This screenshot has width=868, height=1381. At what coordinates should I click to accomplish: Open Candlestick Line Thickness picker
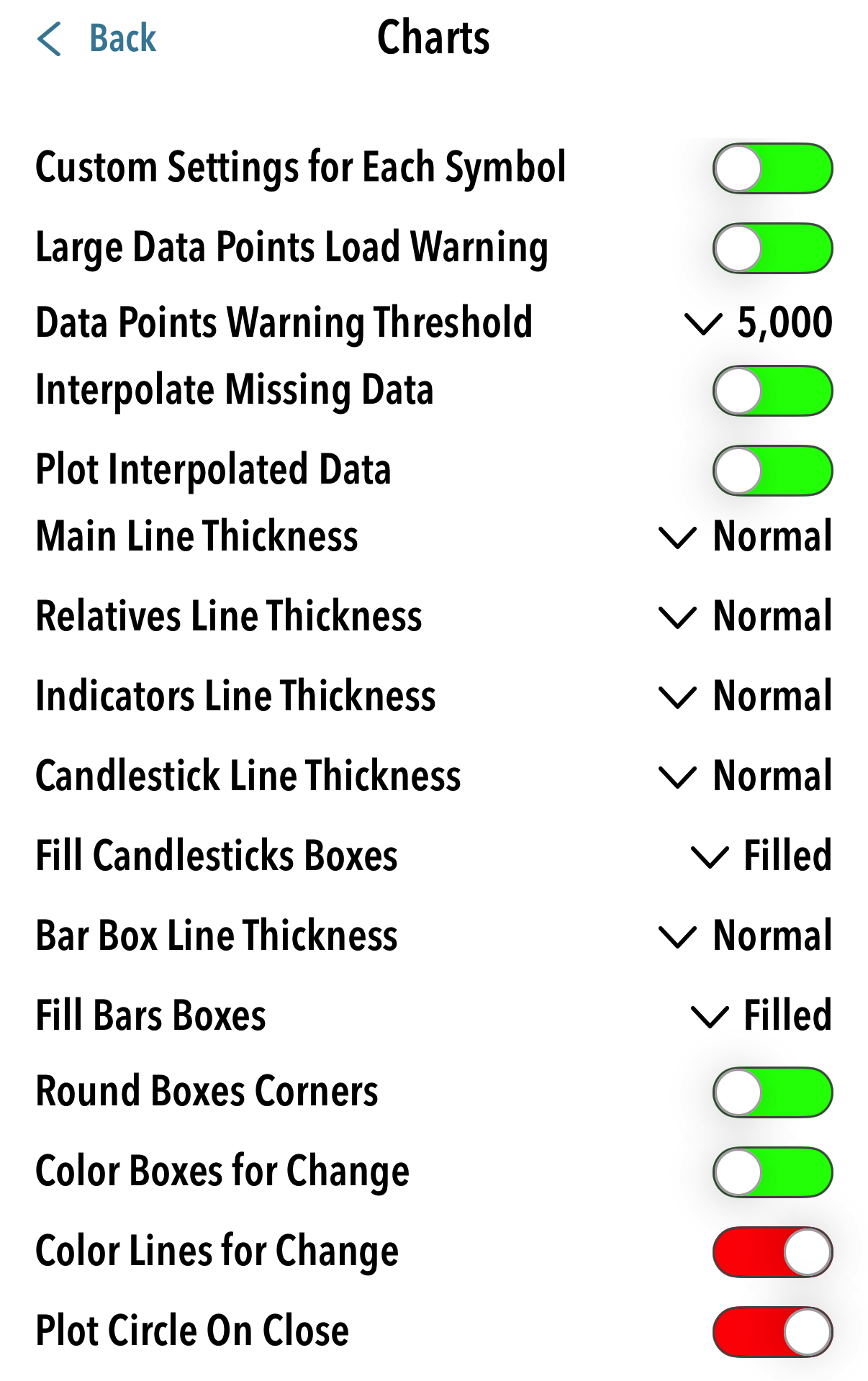(746, 776)
